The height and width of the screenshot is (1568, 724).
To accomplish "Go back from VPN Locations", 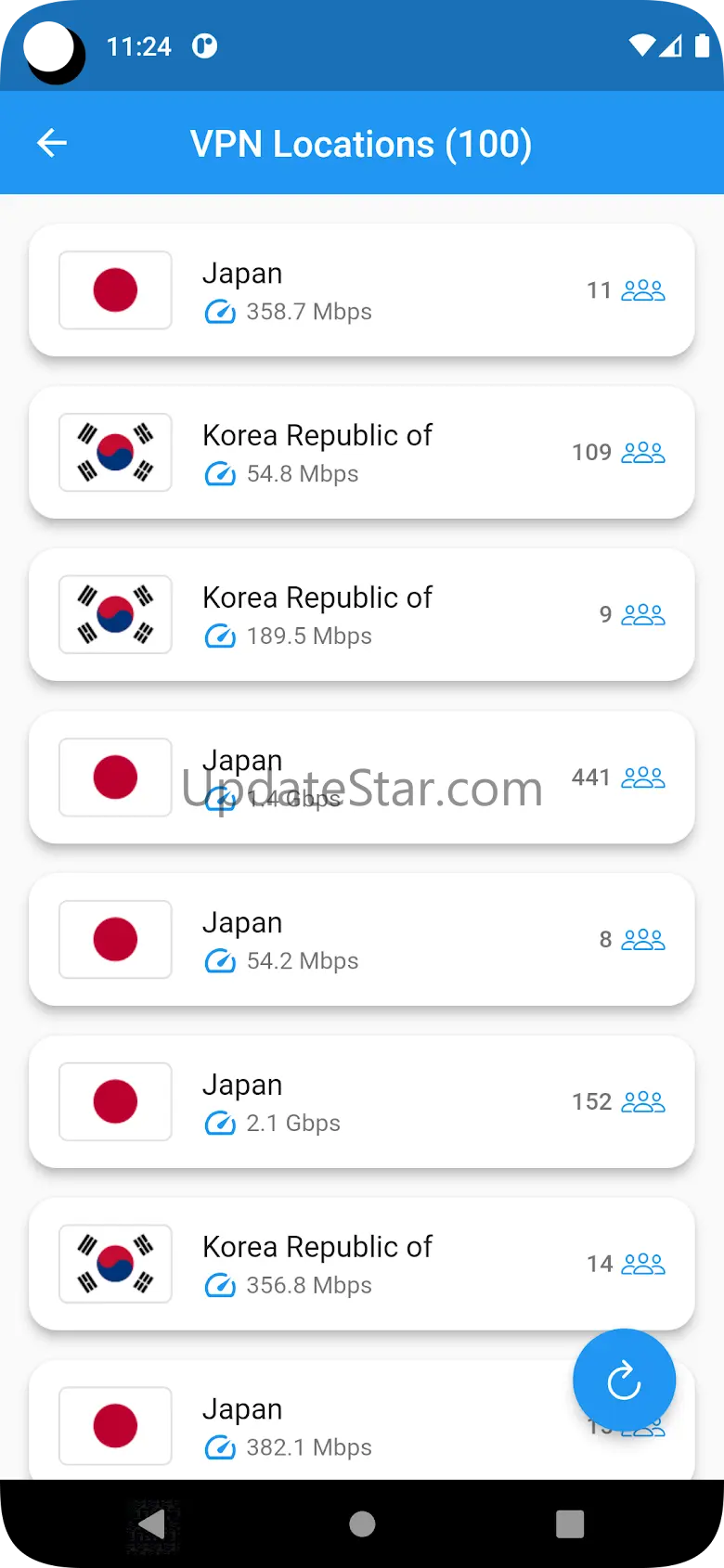I will coord(52,143).
